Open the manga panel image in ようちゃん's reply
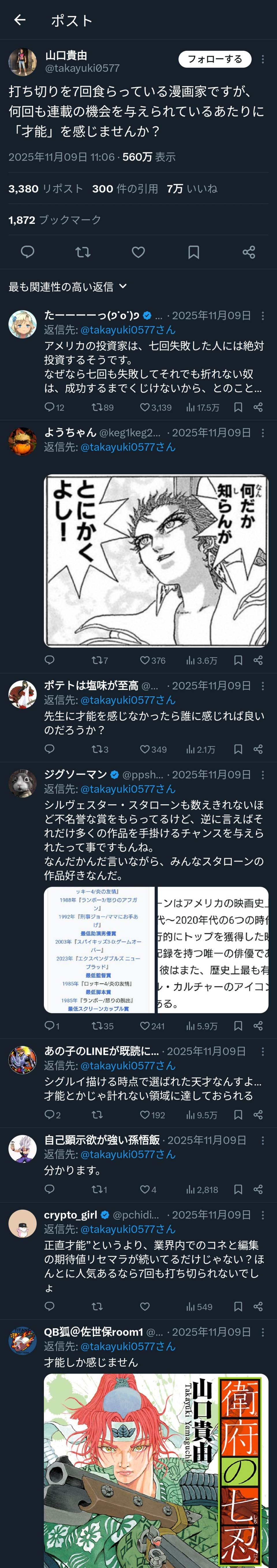 (x=156, y=560)
